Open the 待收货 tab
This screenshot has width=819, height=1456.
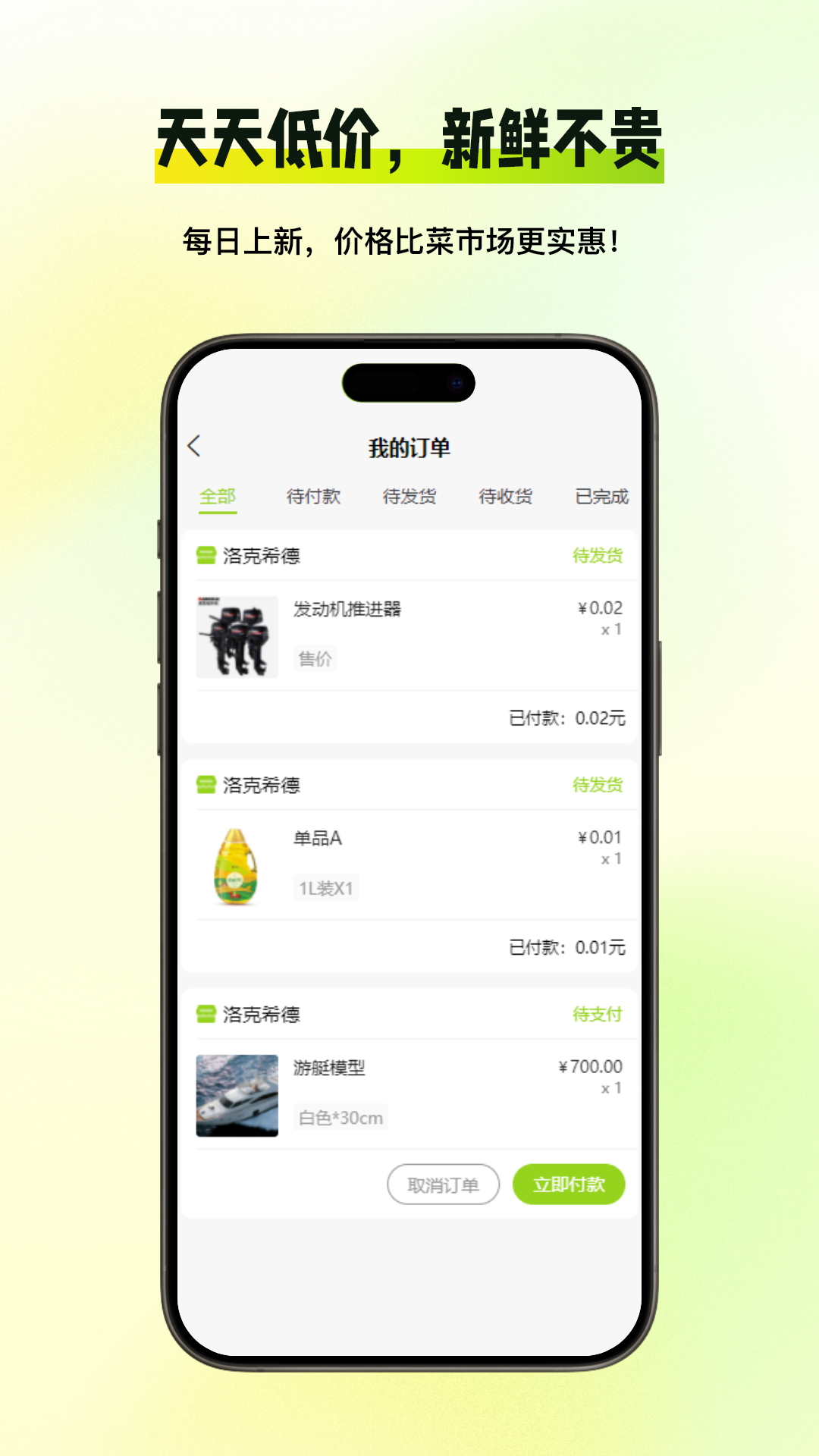coord(506,497)
